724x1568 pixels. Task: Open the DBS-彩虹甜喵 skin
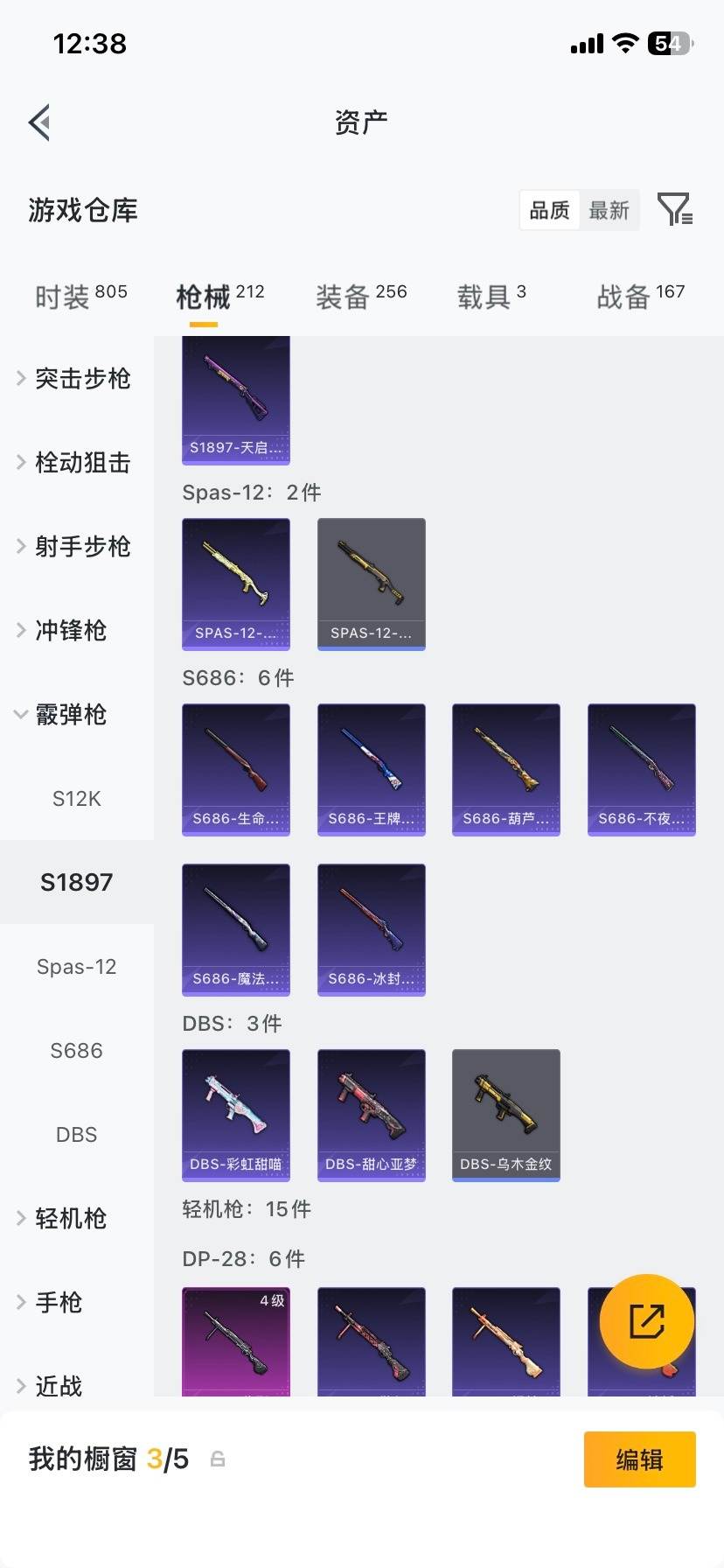[x=236, y=1115]
